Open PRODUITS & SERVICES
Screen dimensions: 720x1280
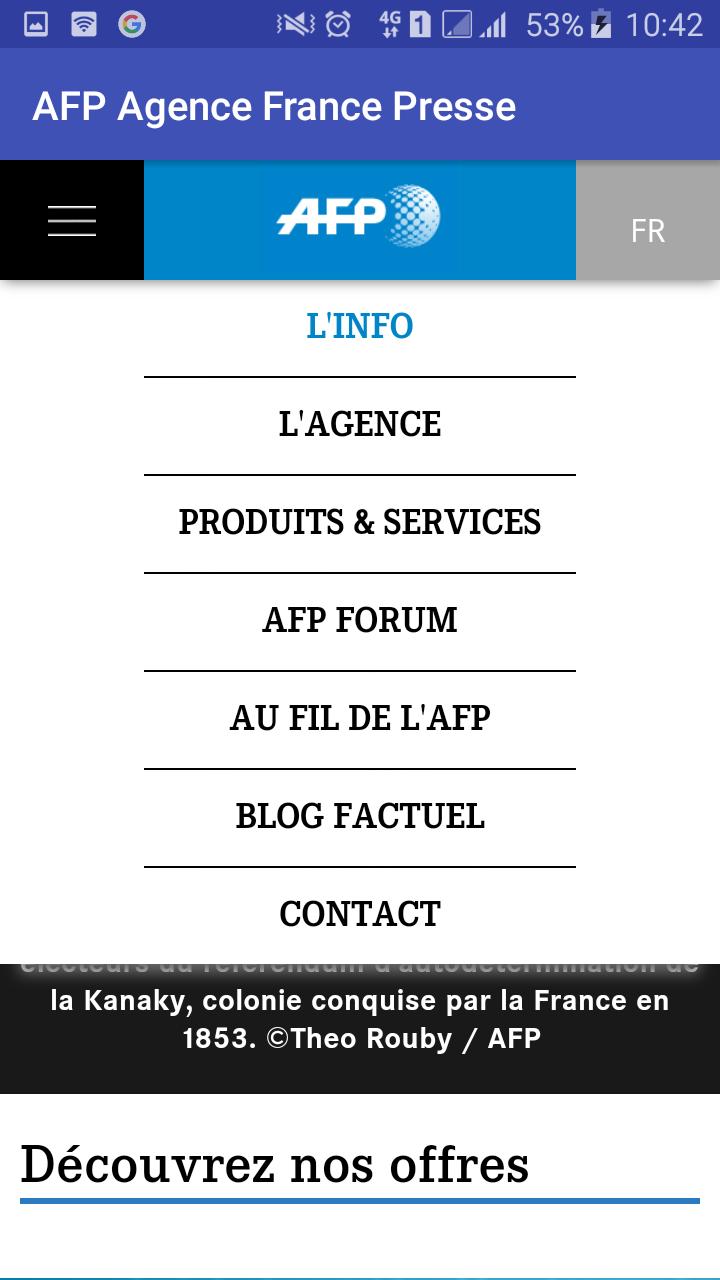click(x=359, y=522)
